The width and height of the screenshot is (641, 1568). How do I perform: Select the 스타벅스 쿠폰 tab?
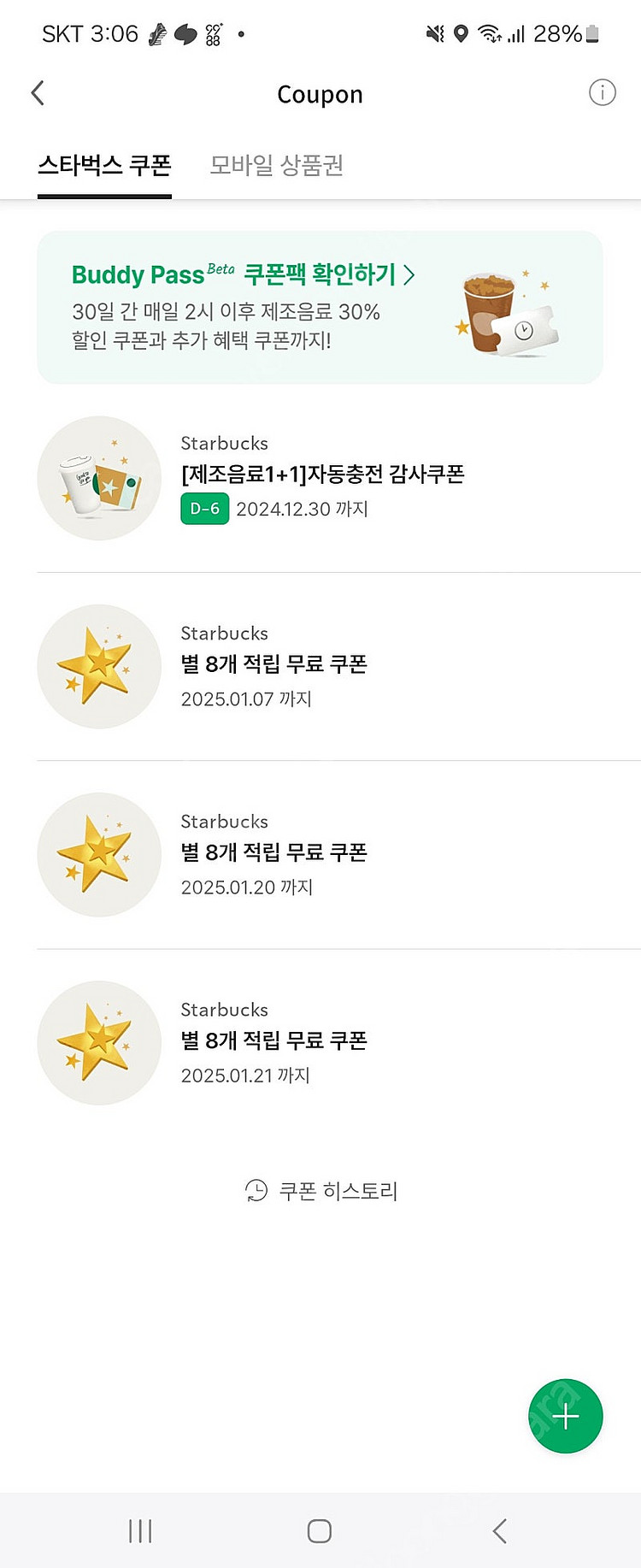[104, 165]
